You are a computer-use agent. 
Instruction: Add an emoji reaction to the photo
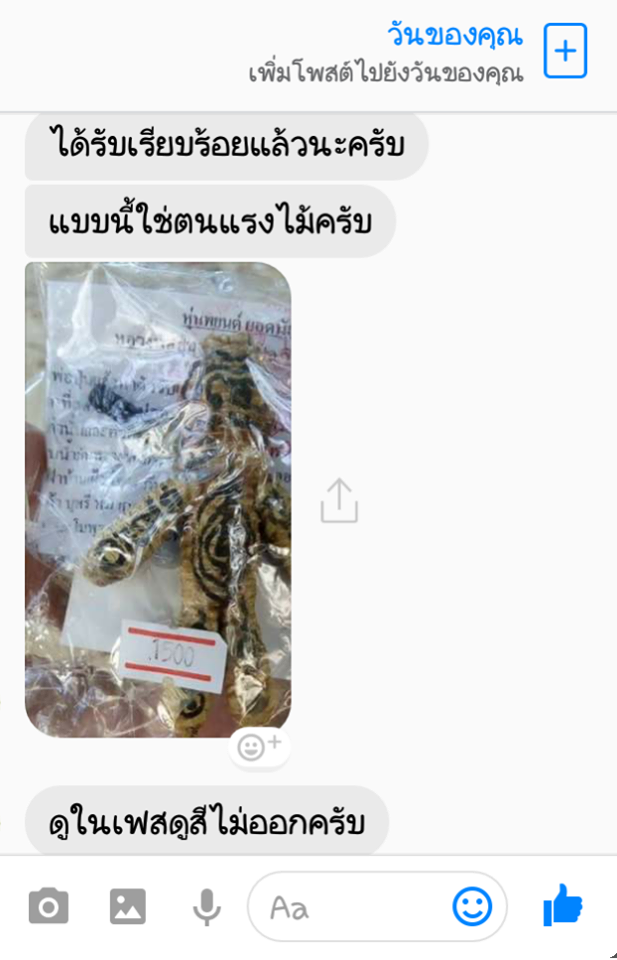click(x=260, y=747)
